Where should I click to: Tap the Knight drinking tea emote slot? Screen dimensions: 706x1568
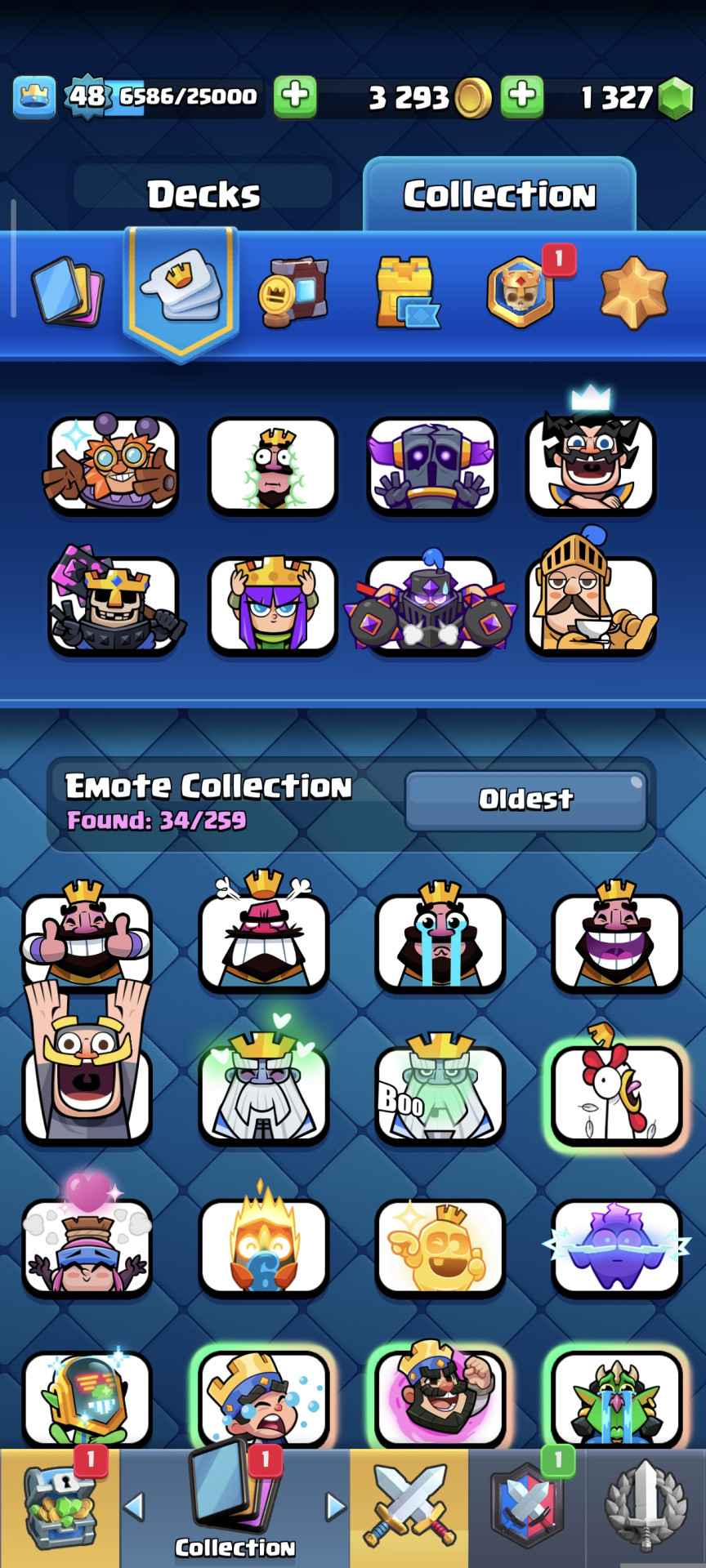tap(592, 603)
